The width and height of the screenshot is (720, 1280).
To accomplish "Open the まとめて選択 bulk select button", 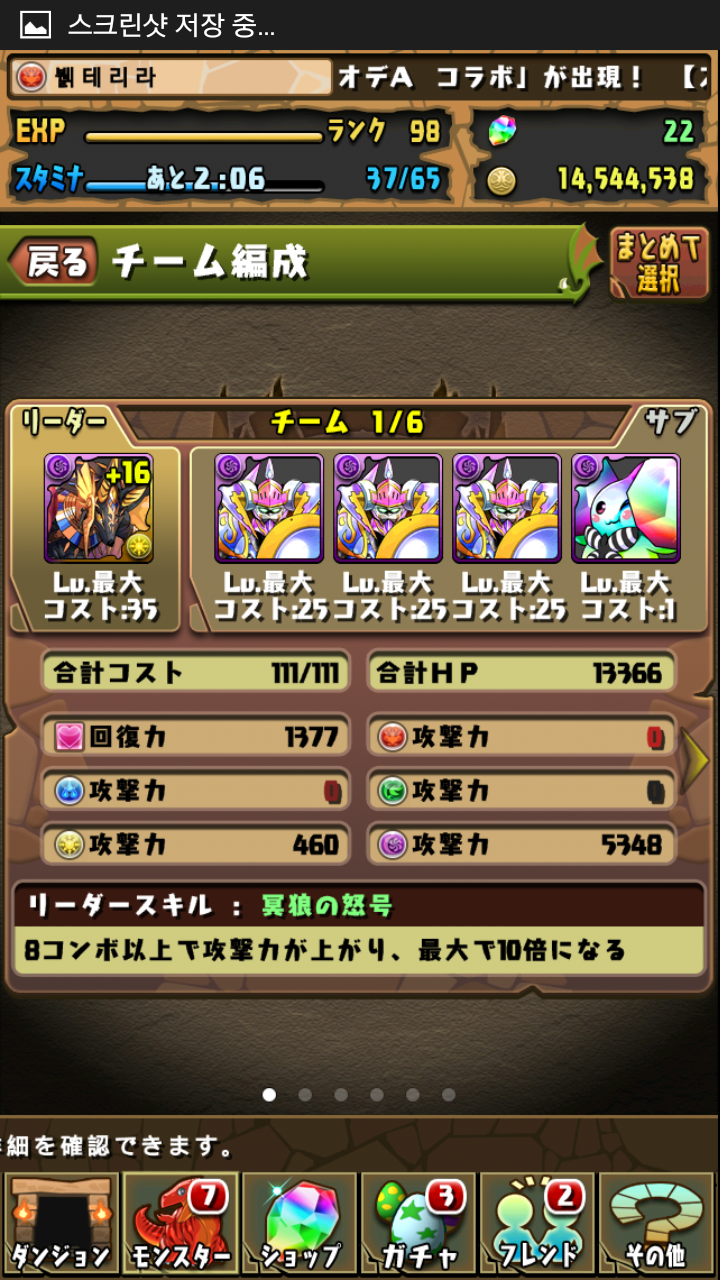I will (658, 262).
